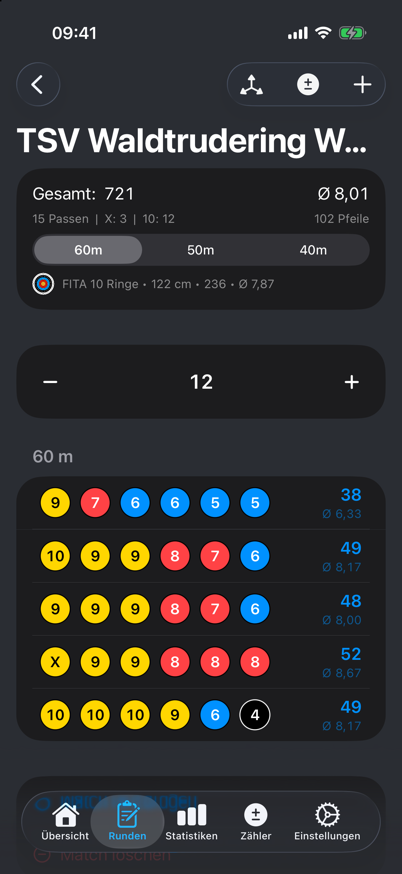The image size is (402, 874).
Task: Open the three-arrow scatter icon
Action: pos(251,85)
